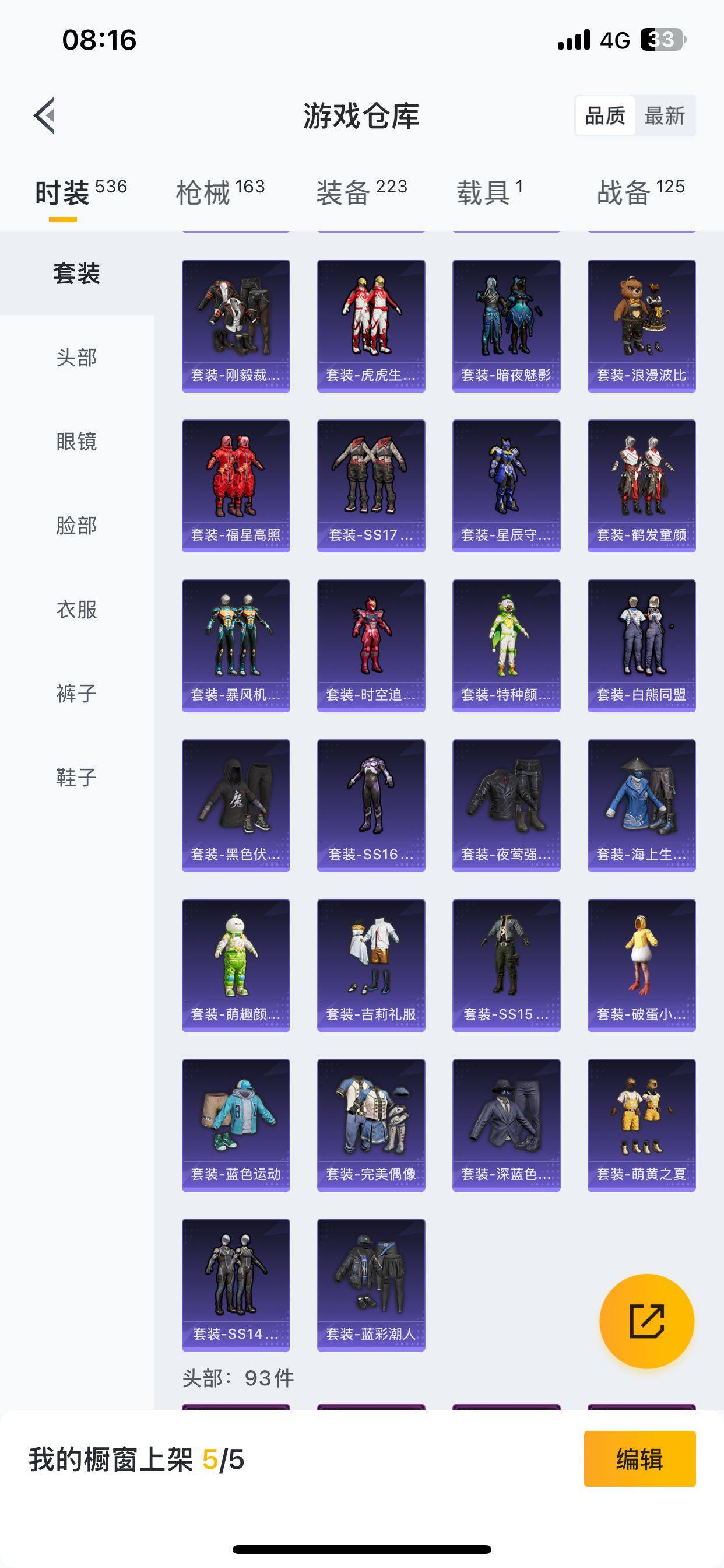The width and height of the screenshot is (724, 1568).
Task: Switch to the 枪械 tab
Action: point(220,192)
